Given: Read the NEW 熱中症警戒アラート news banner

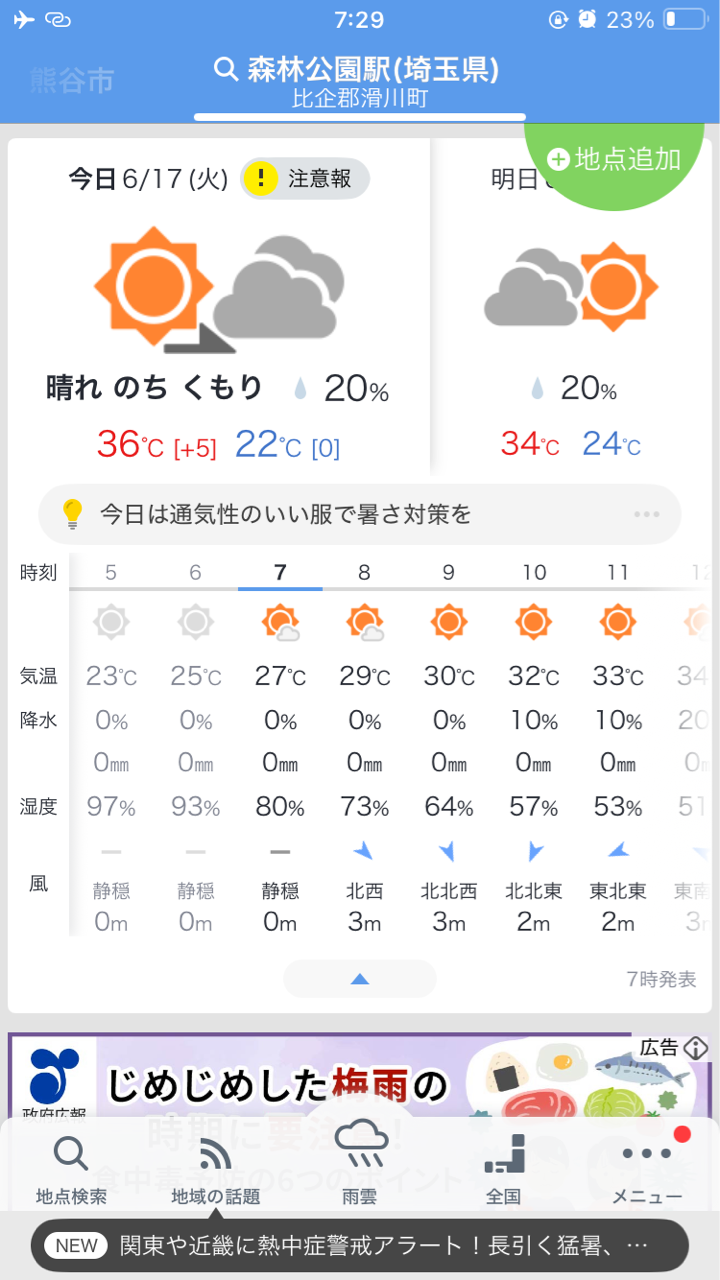Looking at the screenshot, I should point(360,1245).
